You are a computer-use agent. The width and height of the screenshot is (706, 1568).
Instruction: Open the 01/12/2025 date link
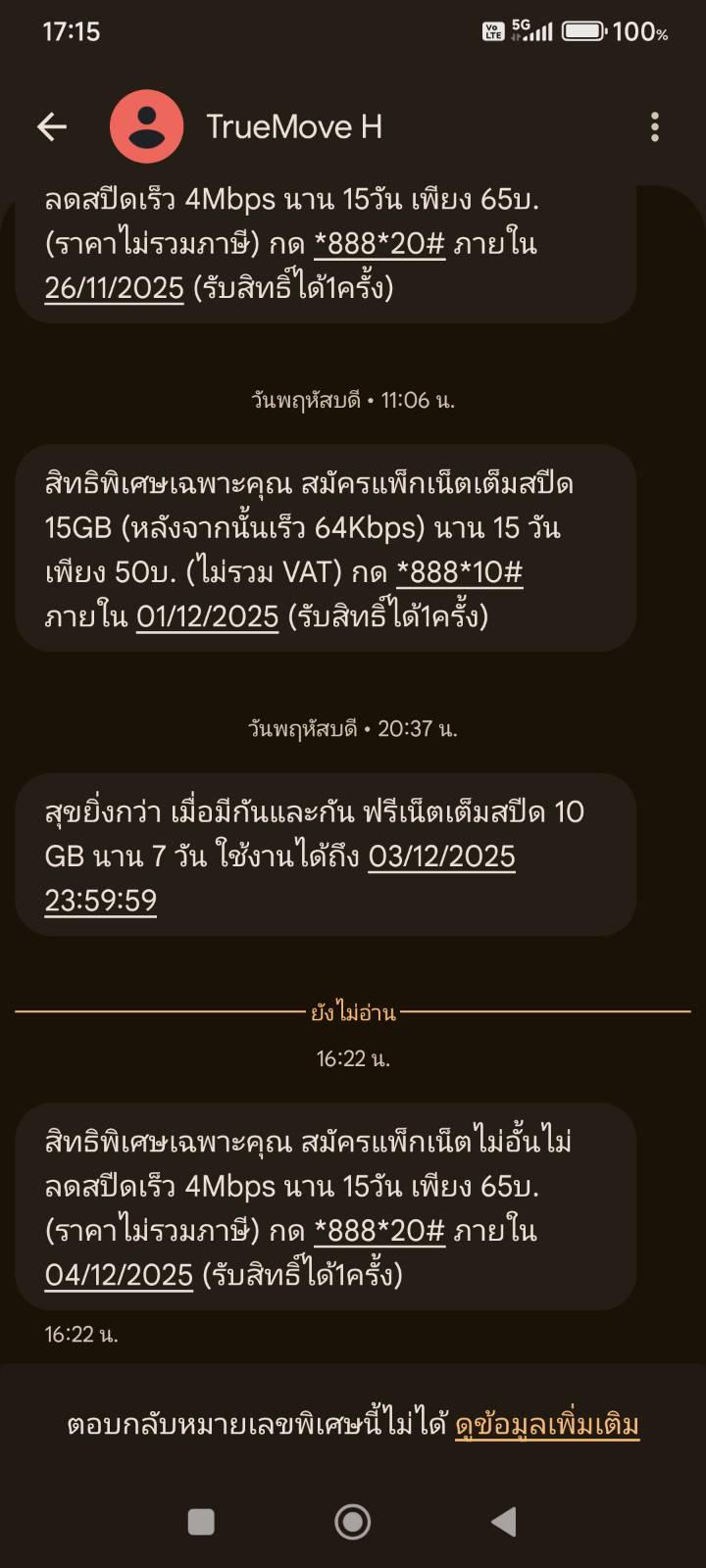(208, 616)
